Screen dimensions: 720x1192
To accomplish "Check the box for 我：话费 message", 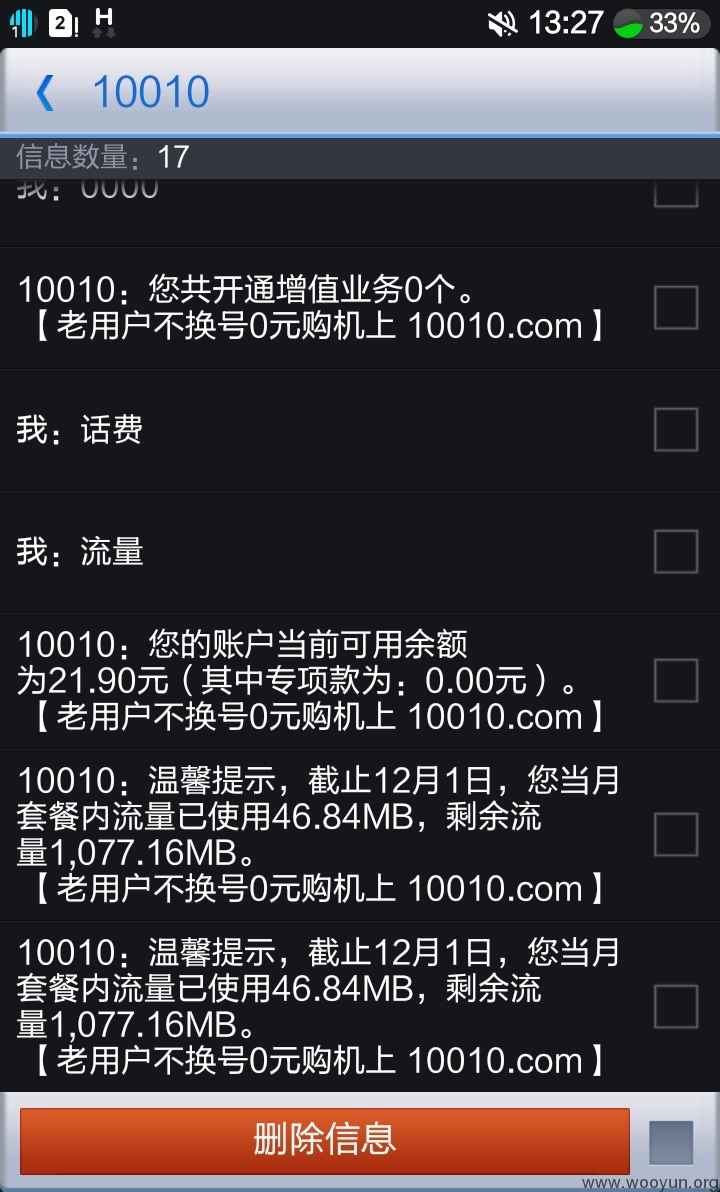I will pyautogui.click(x=676, y=430).
